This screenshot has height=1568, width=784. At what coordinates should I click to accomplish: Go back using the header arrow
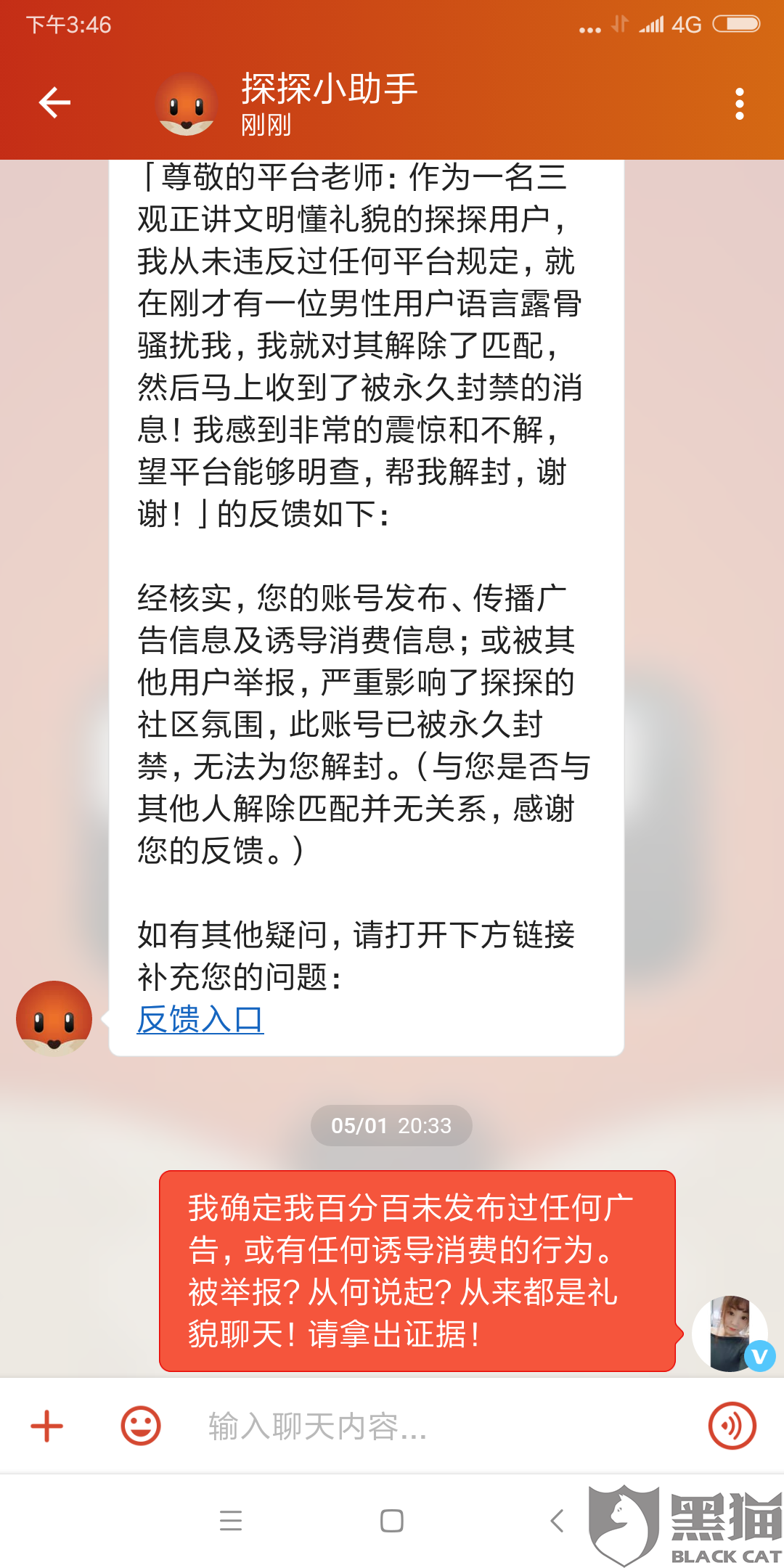pyautogui.click(x=54, y=102)
